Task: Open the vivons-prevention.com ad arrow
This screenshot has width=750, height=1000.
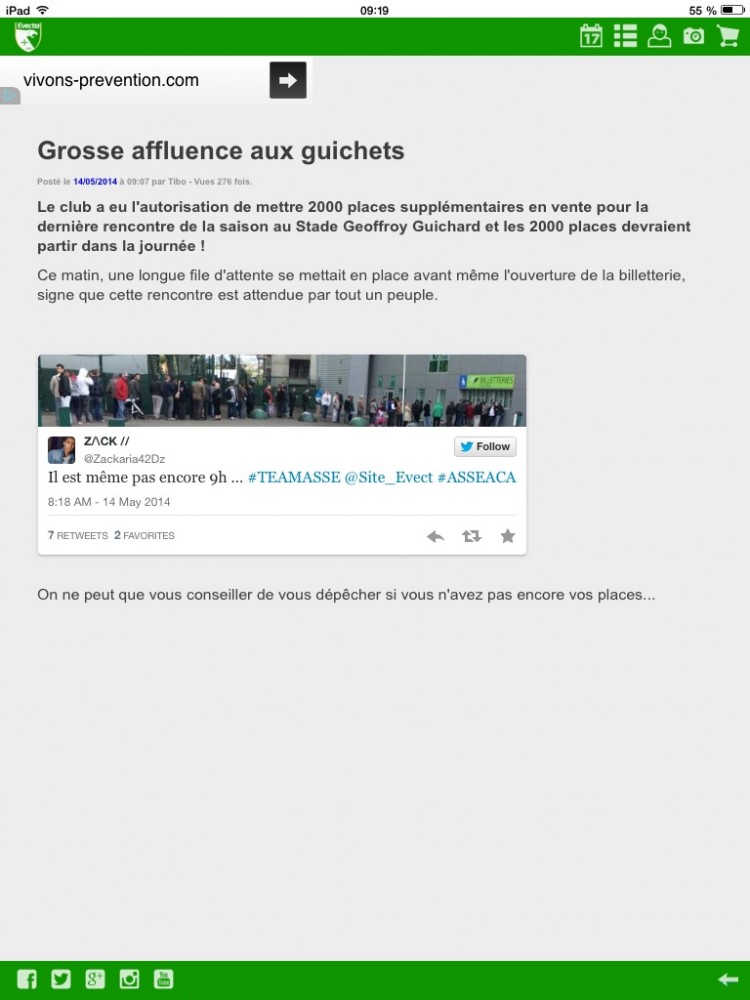Action: click(287, 80)
